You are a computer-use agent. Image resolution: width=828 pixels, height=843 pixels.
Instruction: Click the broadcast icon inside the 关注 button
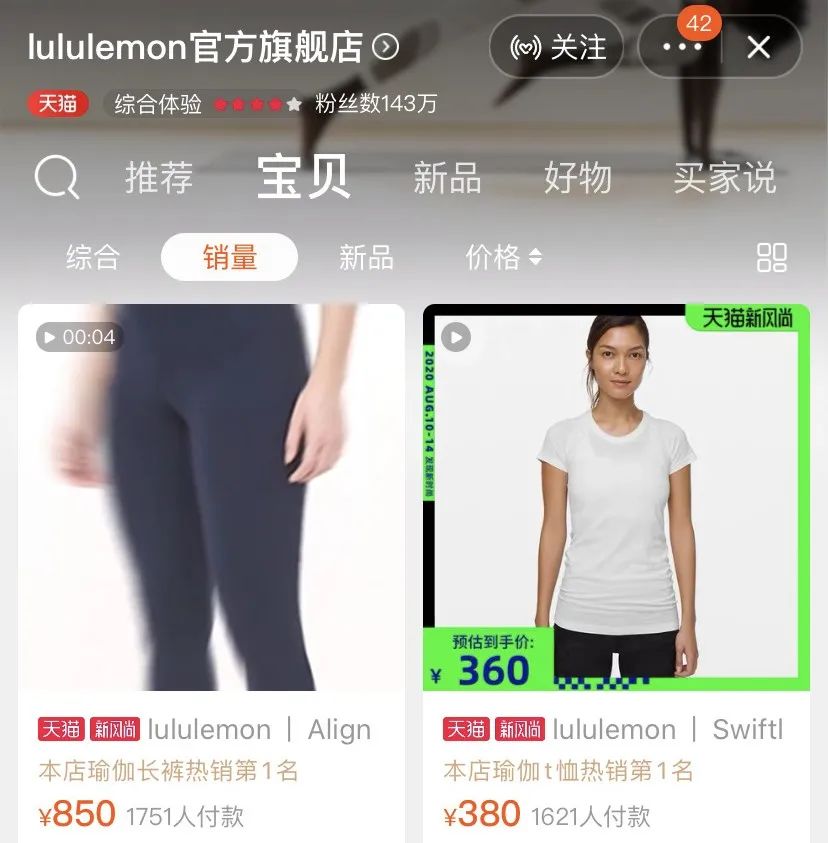pyautogui.click(x=524, y=46)
